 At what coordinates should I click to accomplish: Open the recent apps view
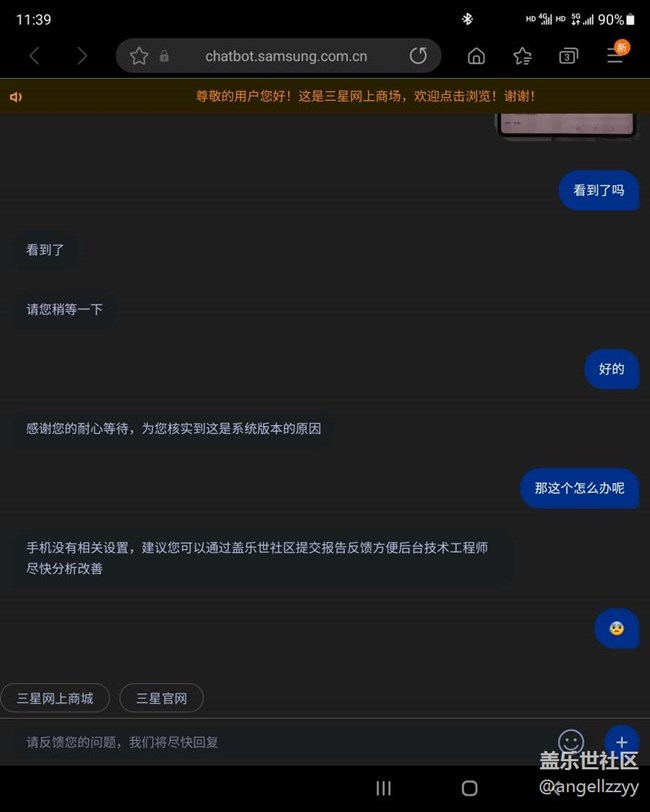coord(383,789)
